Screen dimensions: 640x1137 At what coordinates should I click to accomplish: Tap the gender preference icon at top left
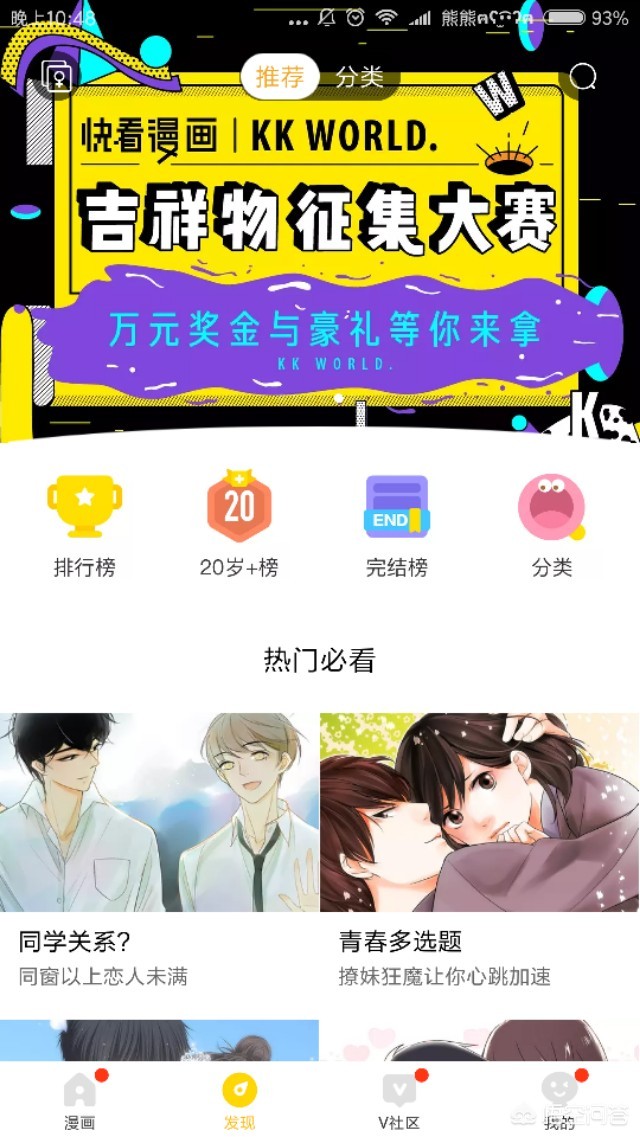coord(56,76)
